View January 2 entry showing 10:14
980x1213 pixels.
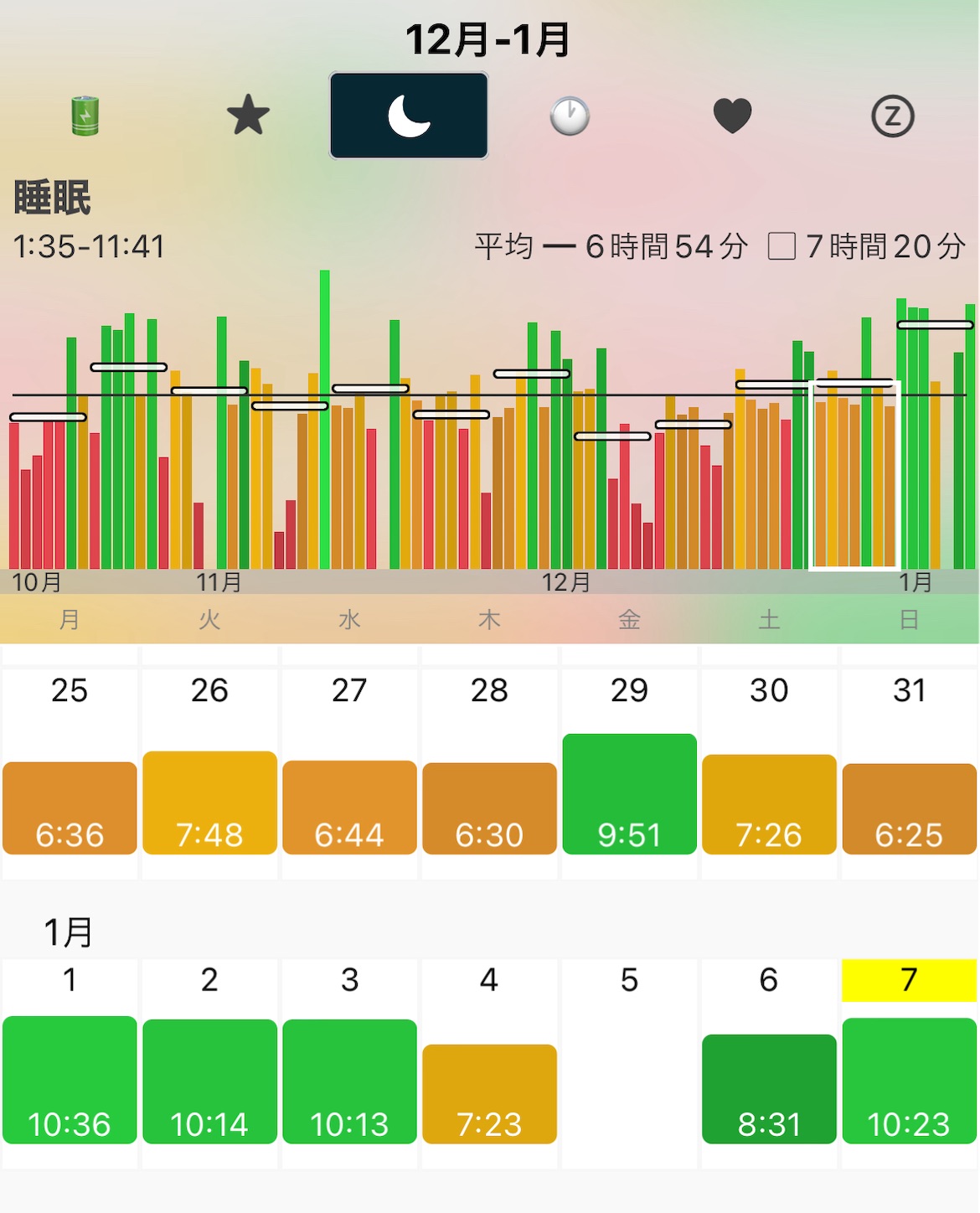[x=209, y=1081]
